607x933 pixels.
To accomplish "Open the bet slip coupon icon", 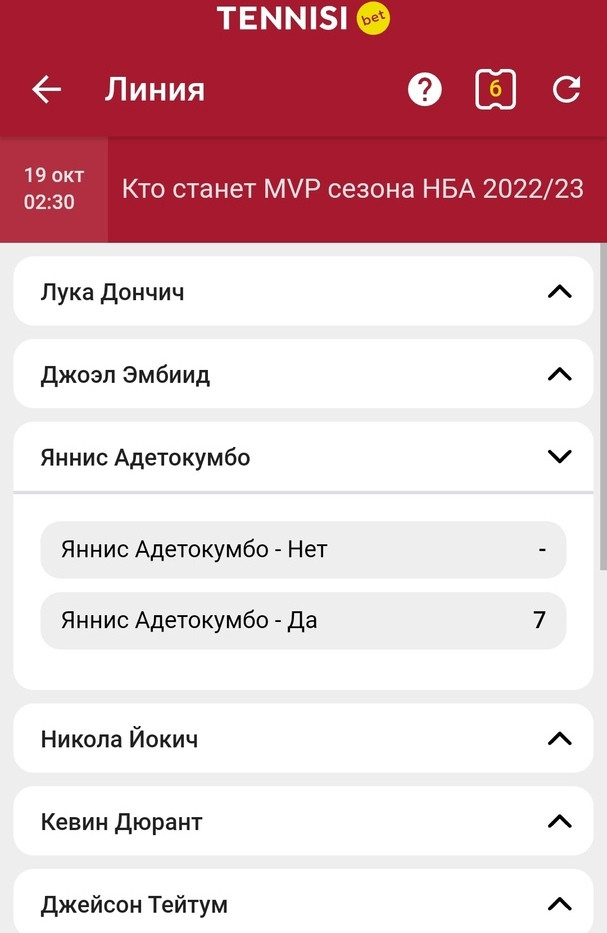I will (495, 90).
